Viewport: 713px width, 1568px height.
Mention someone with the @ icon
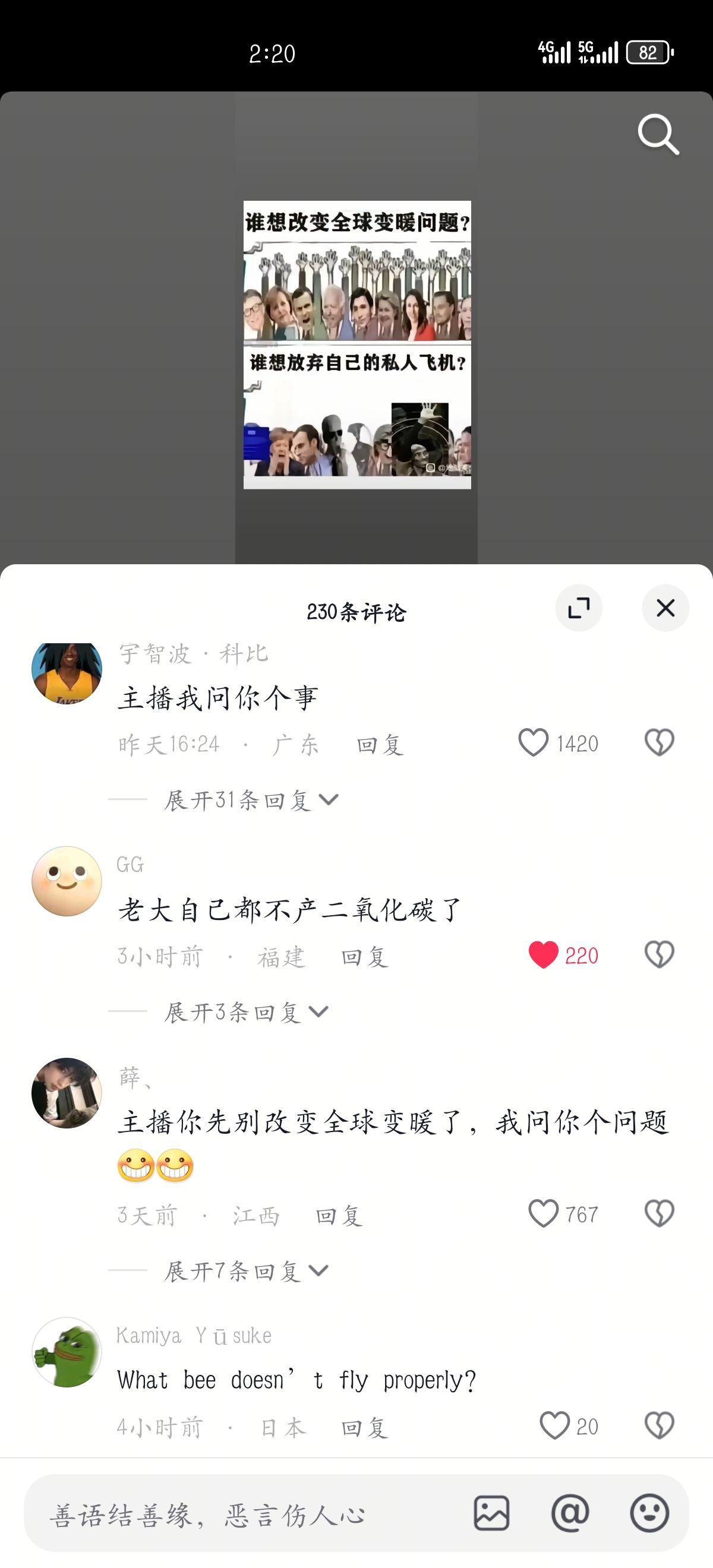(570, 1513)
